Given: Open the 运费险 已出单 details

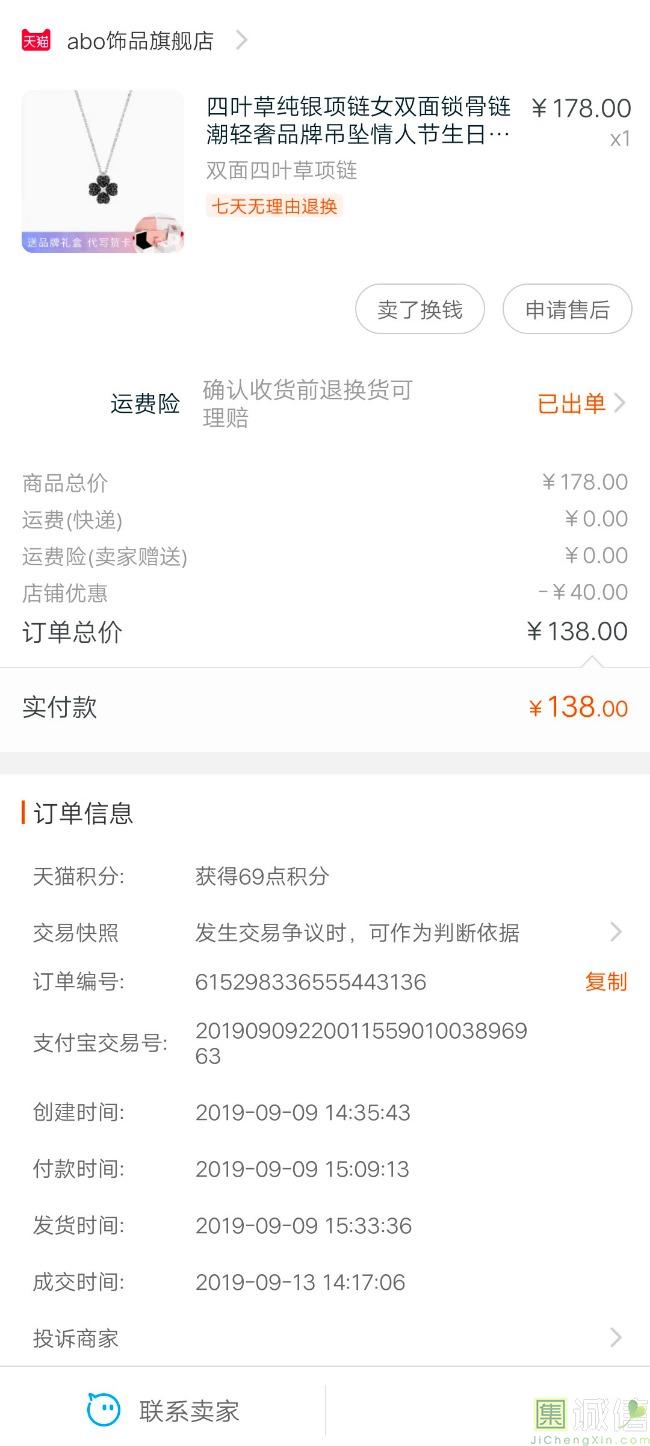Looking at the screenshot, I should click(582, 404).
